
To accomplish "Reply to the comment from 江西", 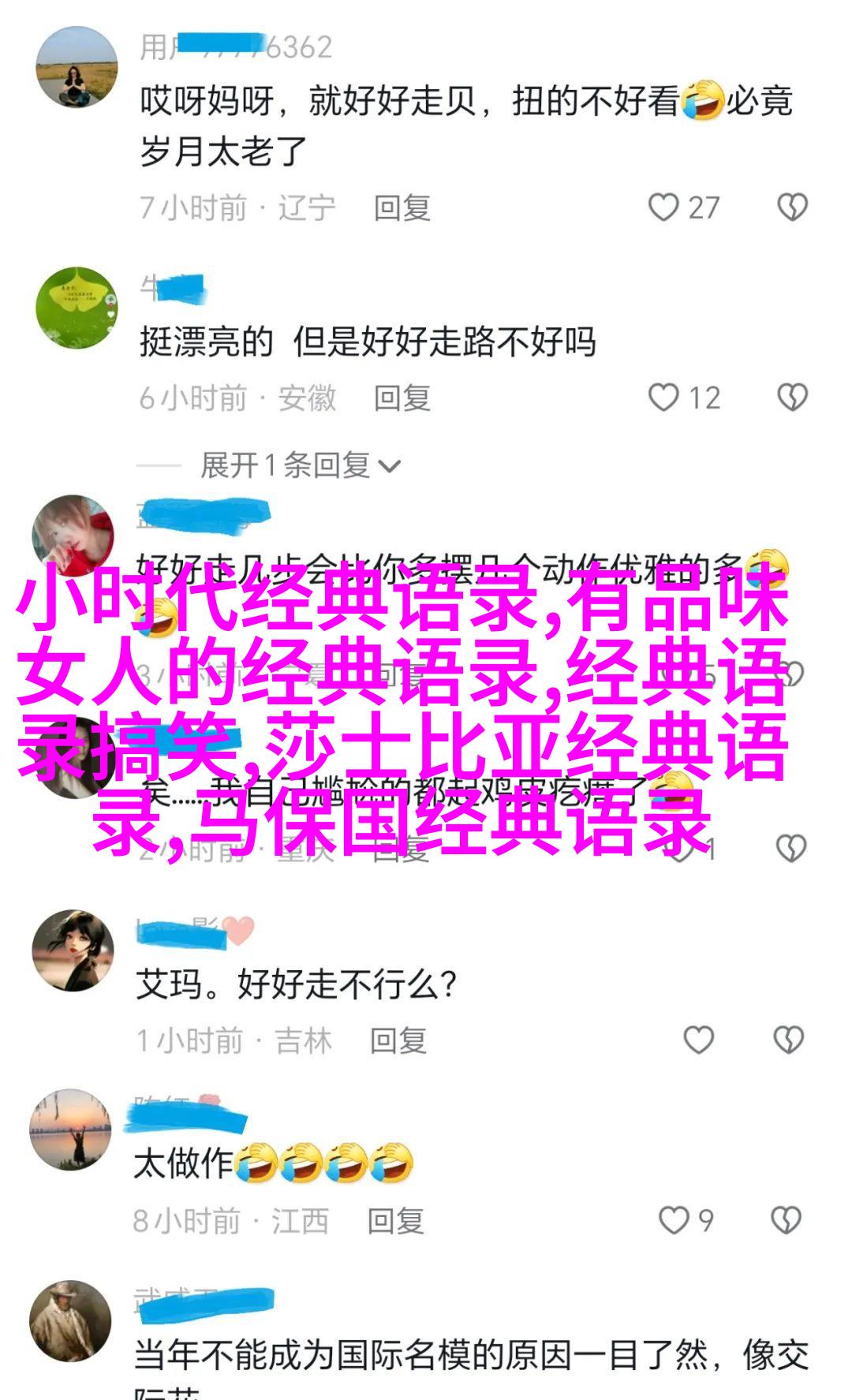I will [x=395, y=1222].
